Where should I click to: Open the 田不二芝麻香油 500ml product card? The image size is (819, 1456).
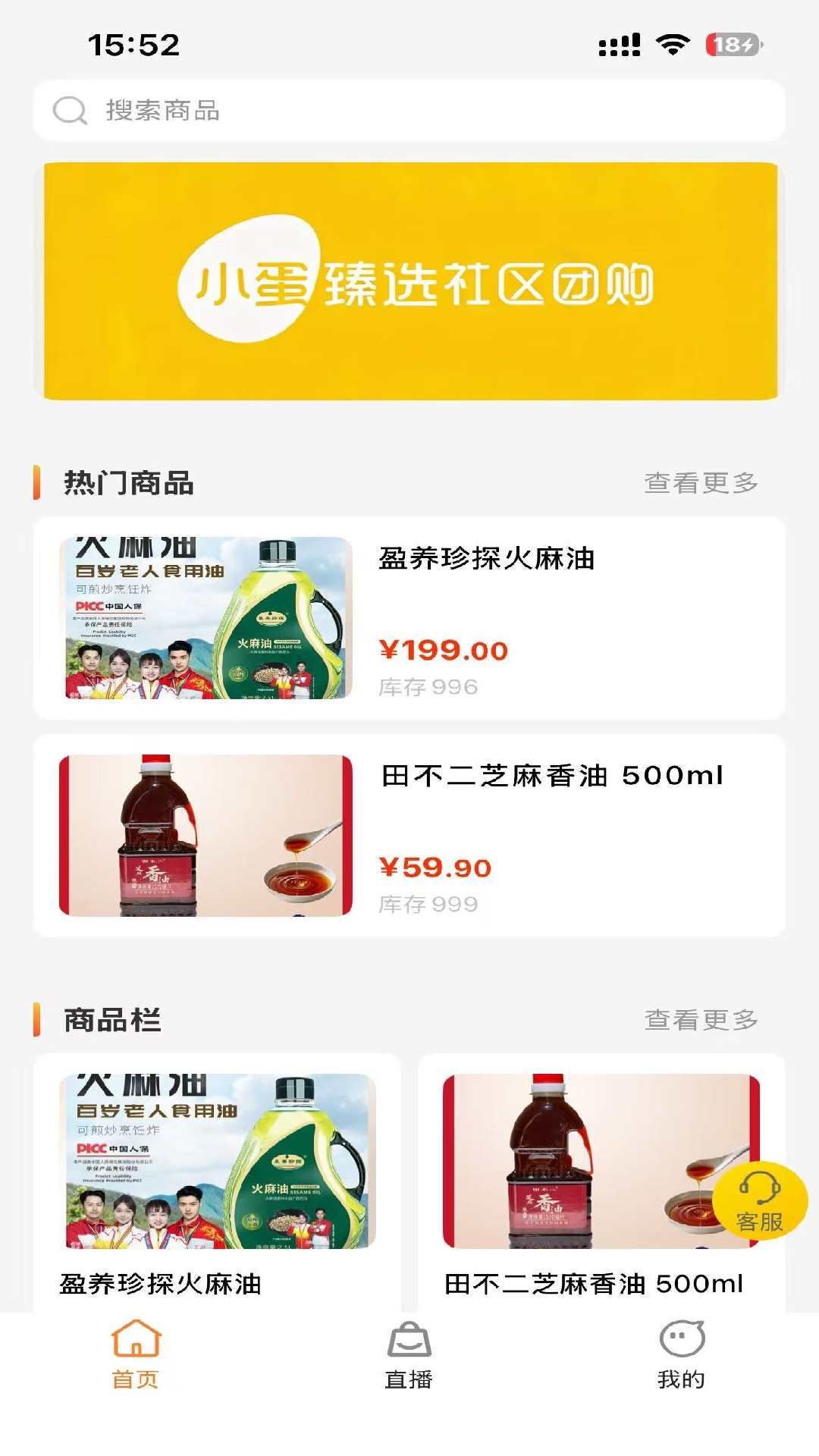(409, 834)
